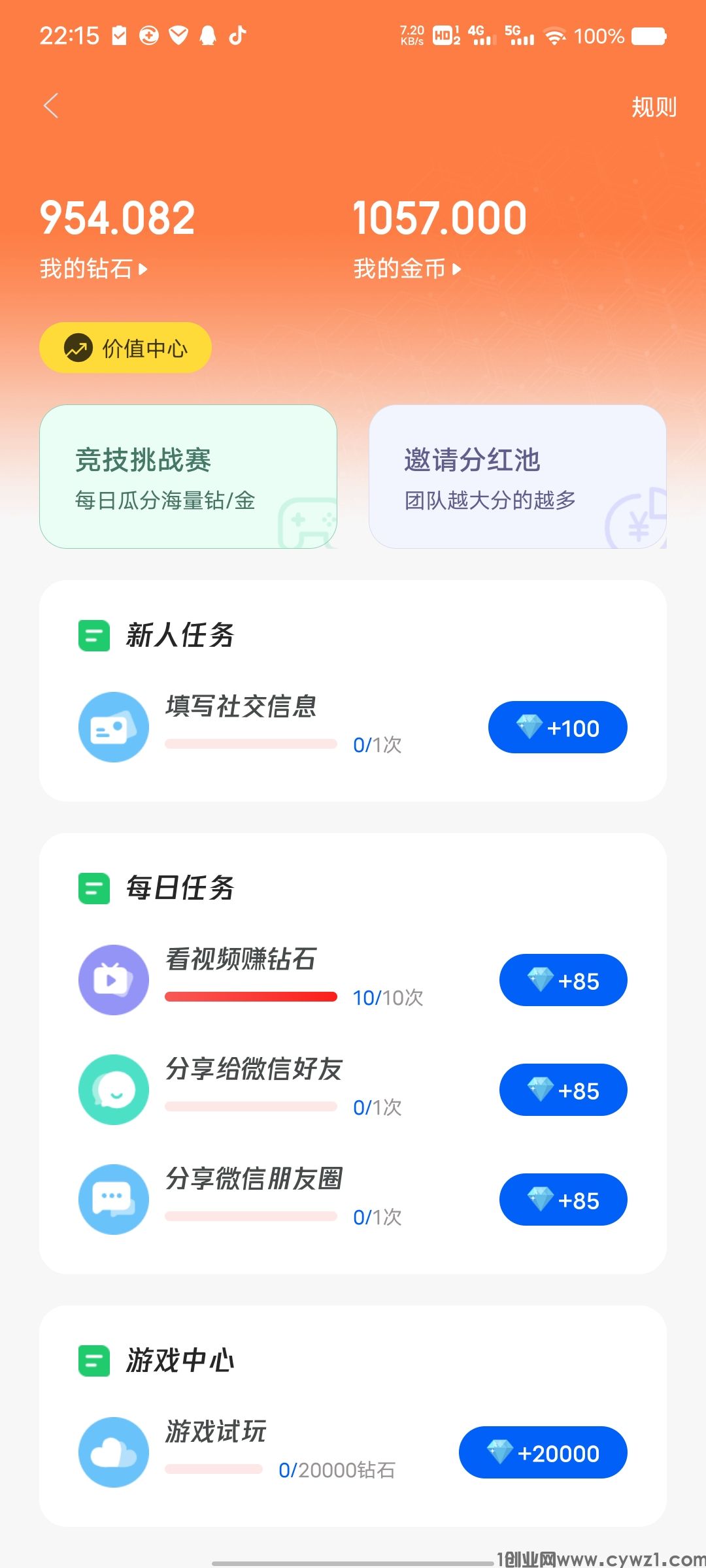Go back using the top-left arrow
Viewport: 706px width, 1568px height.
[x=51, y=106]
